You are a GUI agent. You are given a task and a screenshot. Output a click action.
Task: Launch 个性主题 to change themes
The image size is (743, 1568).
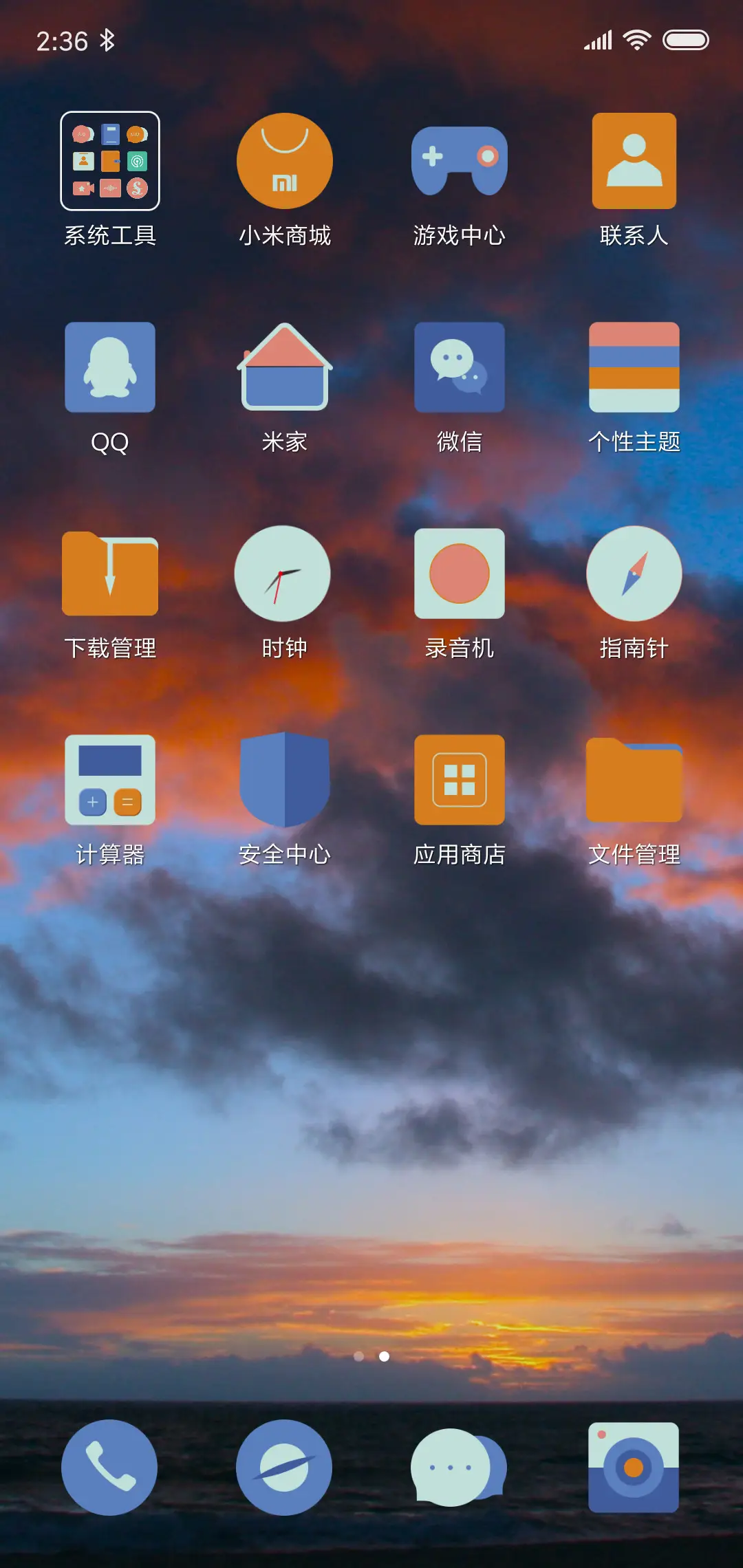coord(634,368)
